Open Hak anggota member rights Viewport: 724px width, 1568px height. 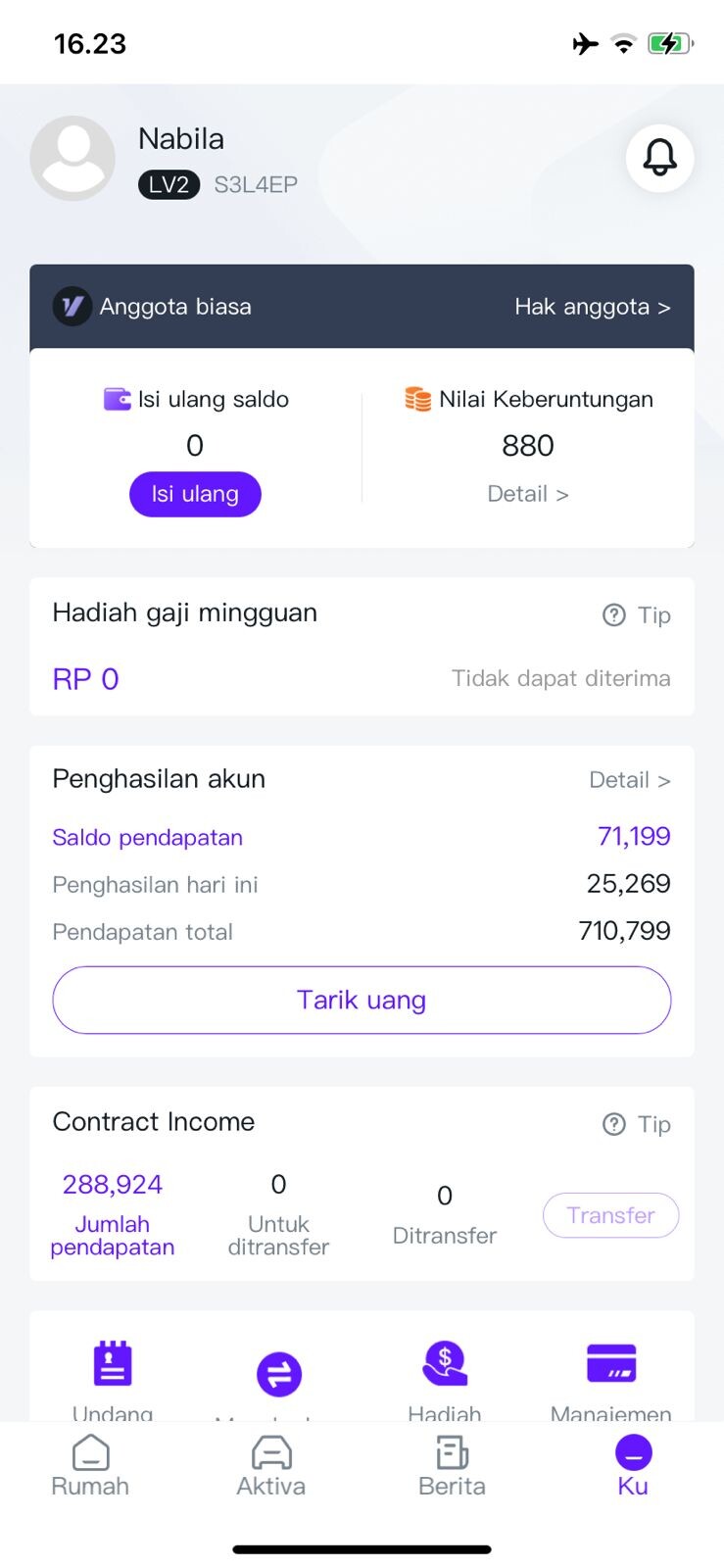point(592,307)
